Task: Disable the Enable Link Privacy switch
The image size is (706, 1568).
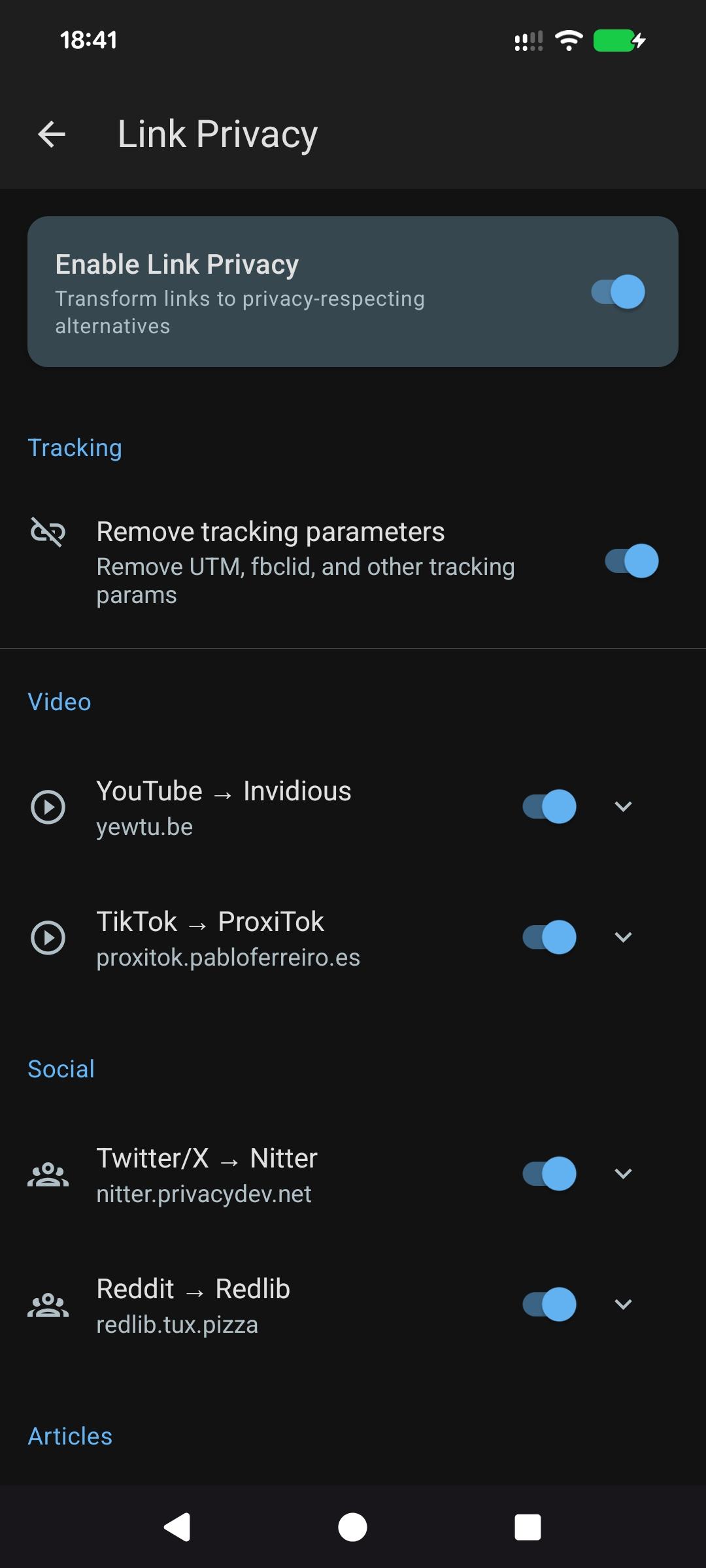Action: click(x=618, y=291)
